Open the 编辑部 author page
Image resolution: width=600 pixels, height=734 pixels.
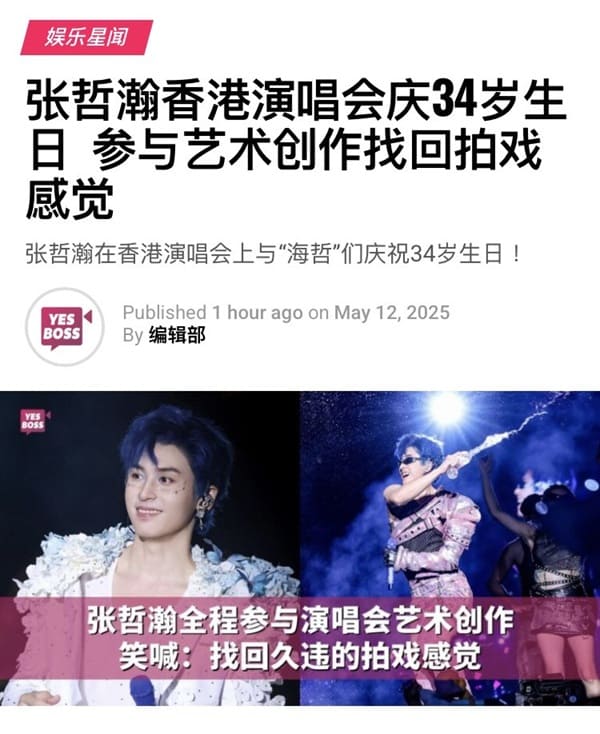(177, 336)
